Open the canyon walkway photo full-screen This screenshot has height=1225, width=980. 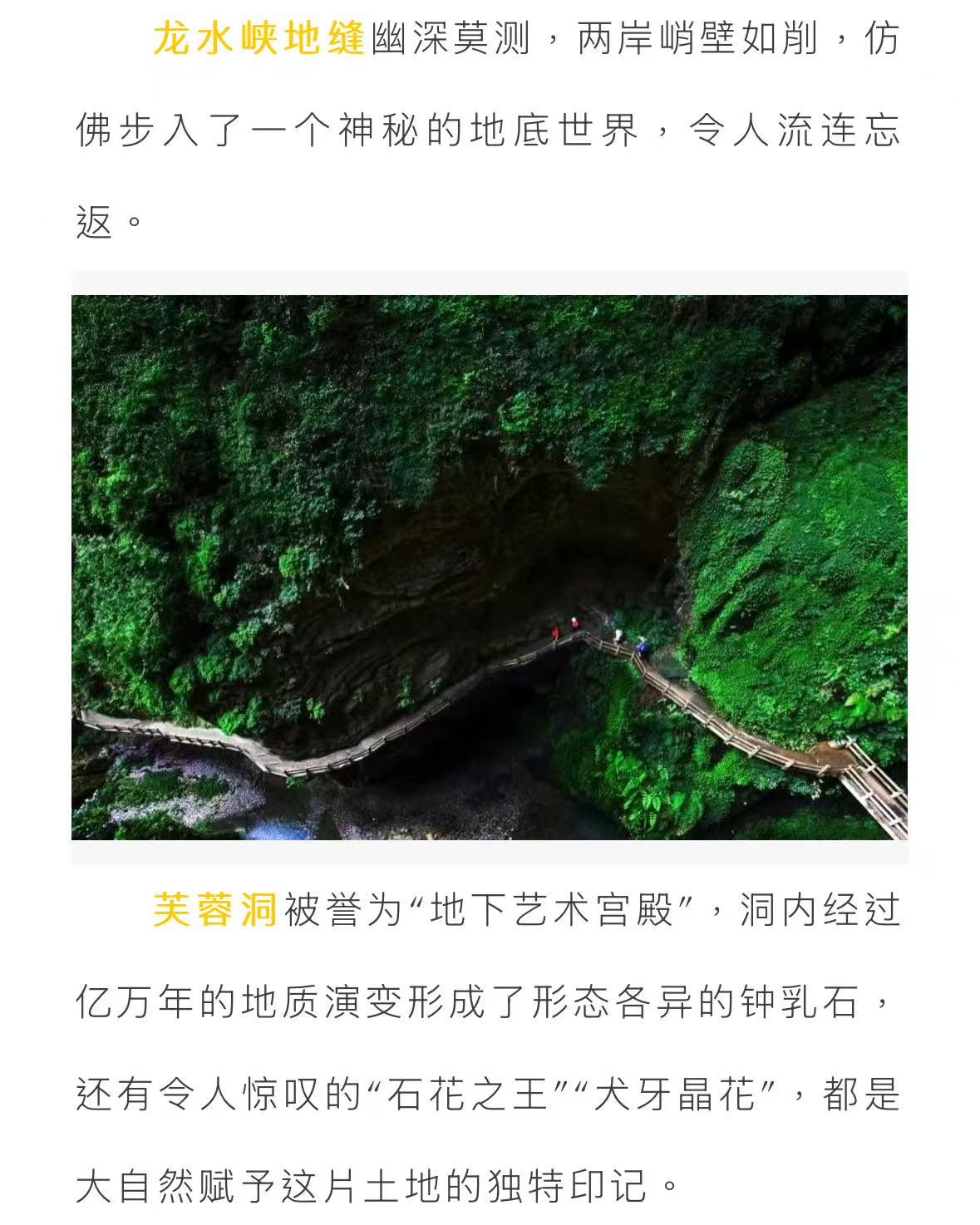tap(489, 567)
